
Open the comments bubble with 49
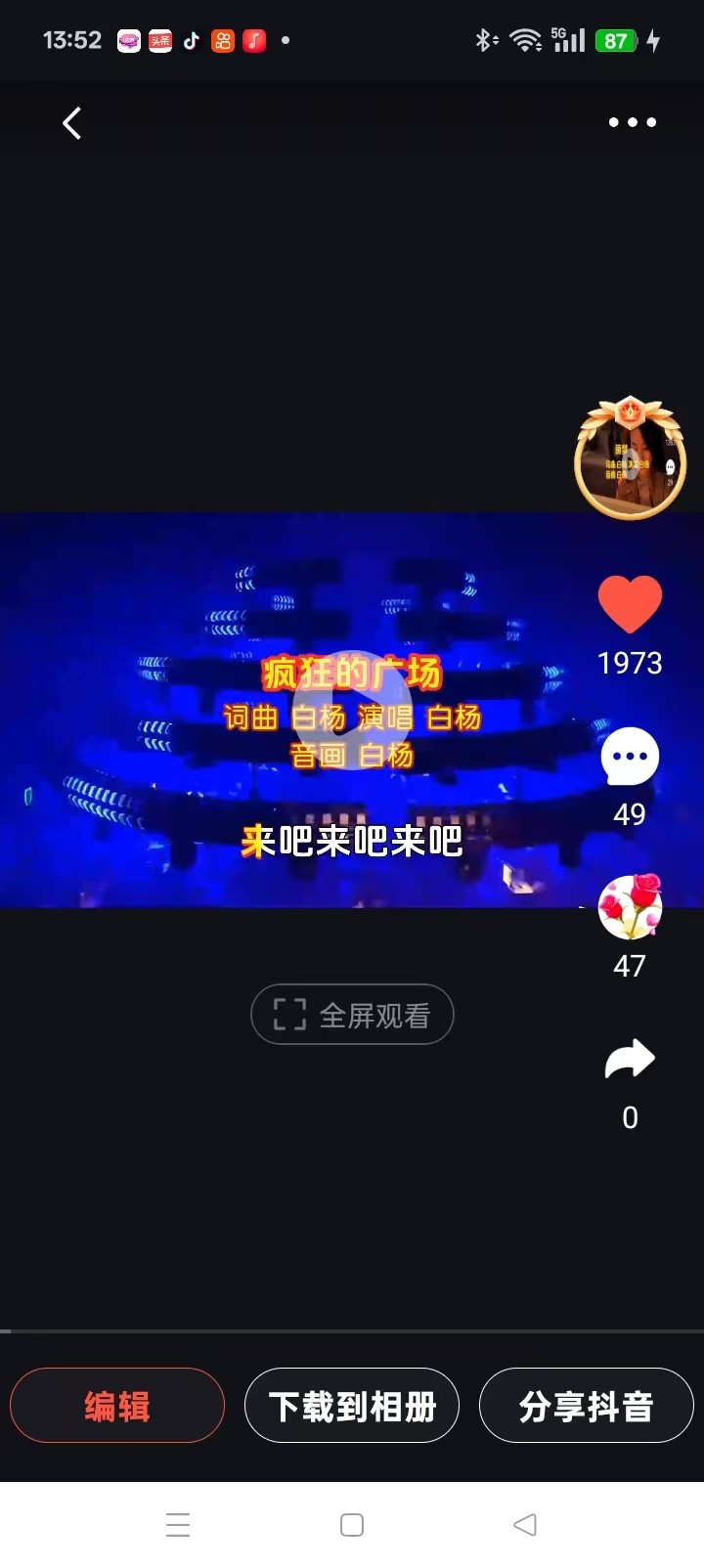(630, 757)
